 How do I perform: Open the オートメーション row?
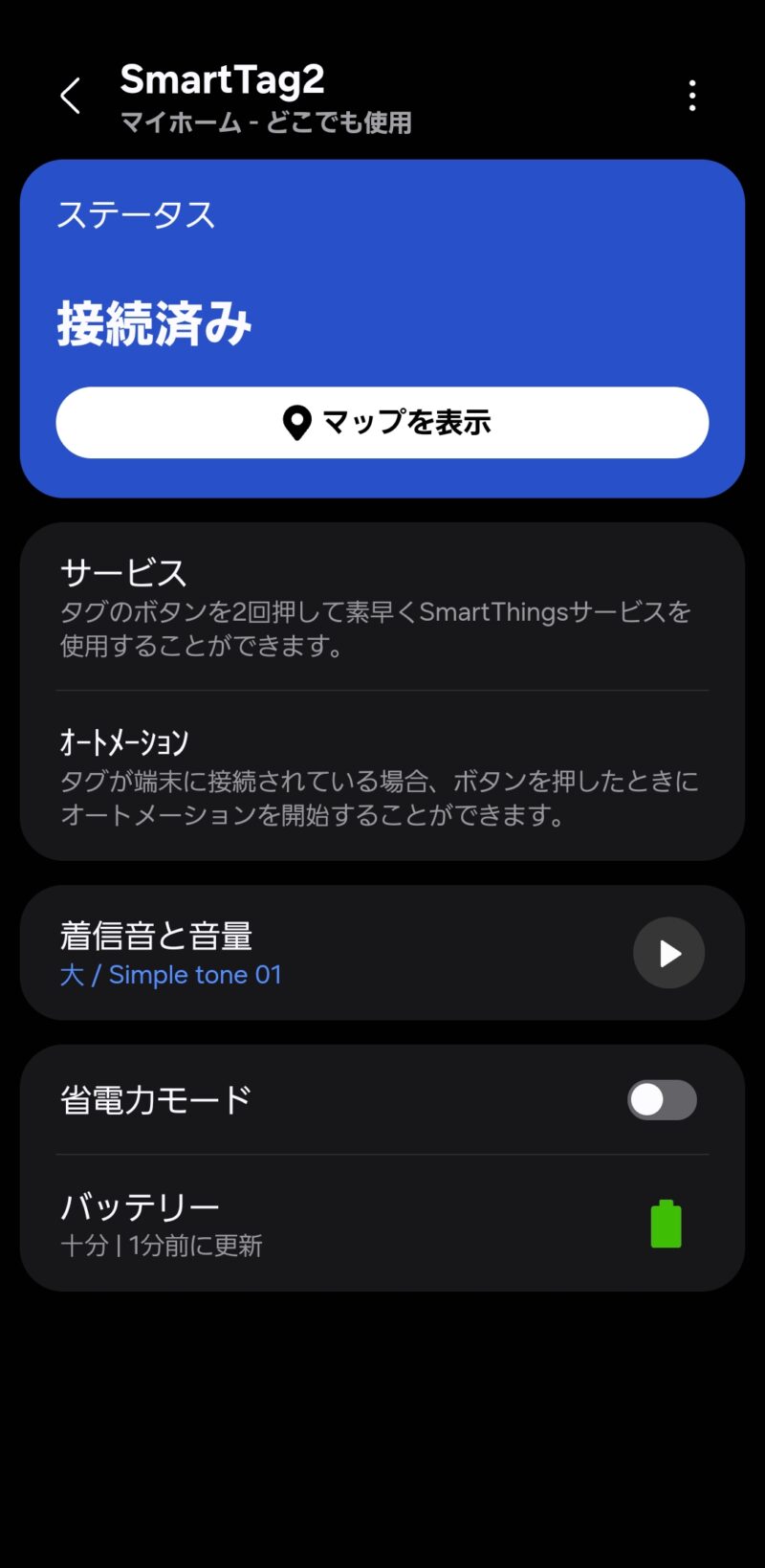point(382,776)
